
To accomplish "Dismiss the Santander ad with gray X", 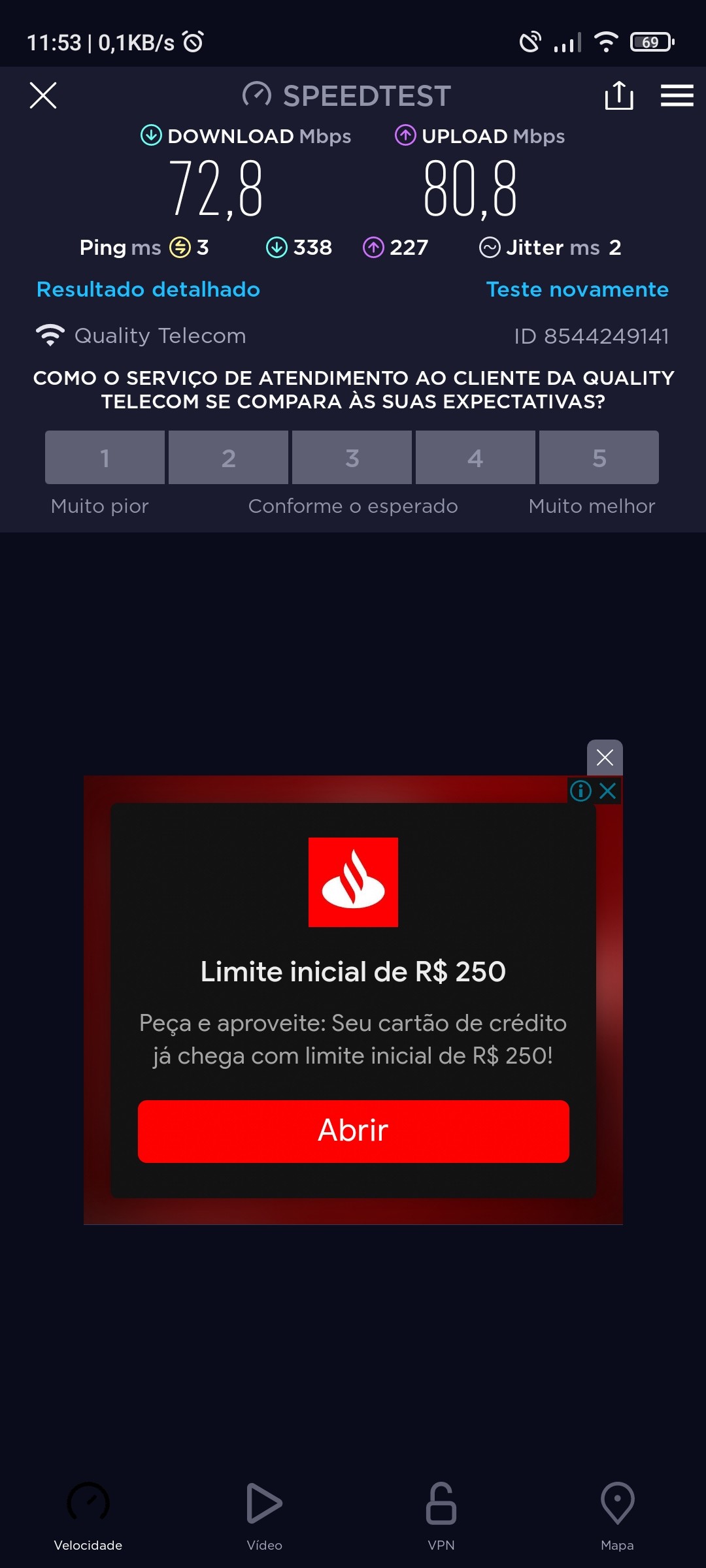I will [x=605, y=757].
